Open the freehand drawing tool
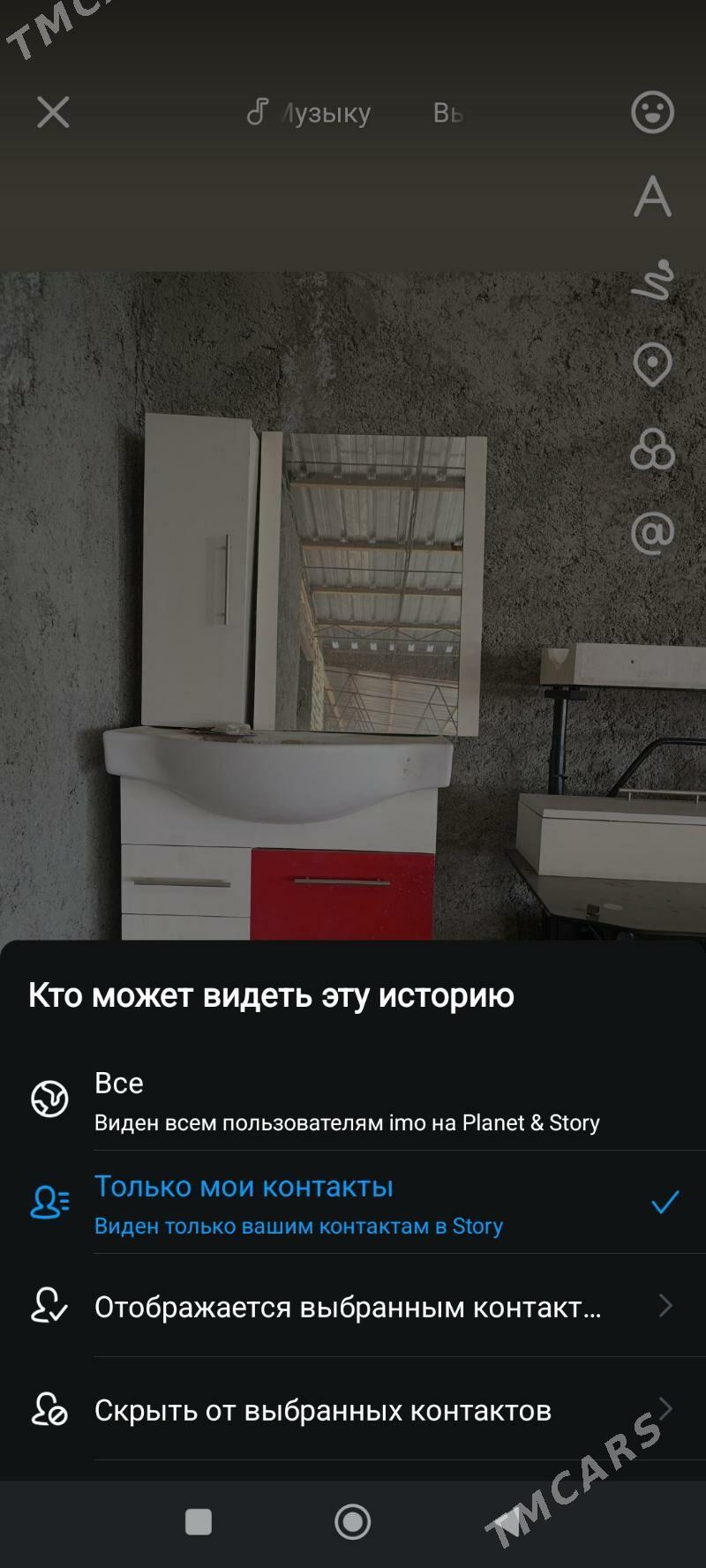Screen dimensions: 706x1568 click(652, 281)
